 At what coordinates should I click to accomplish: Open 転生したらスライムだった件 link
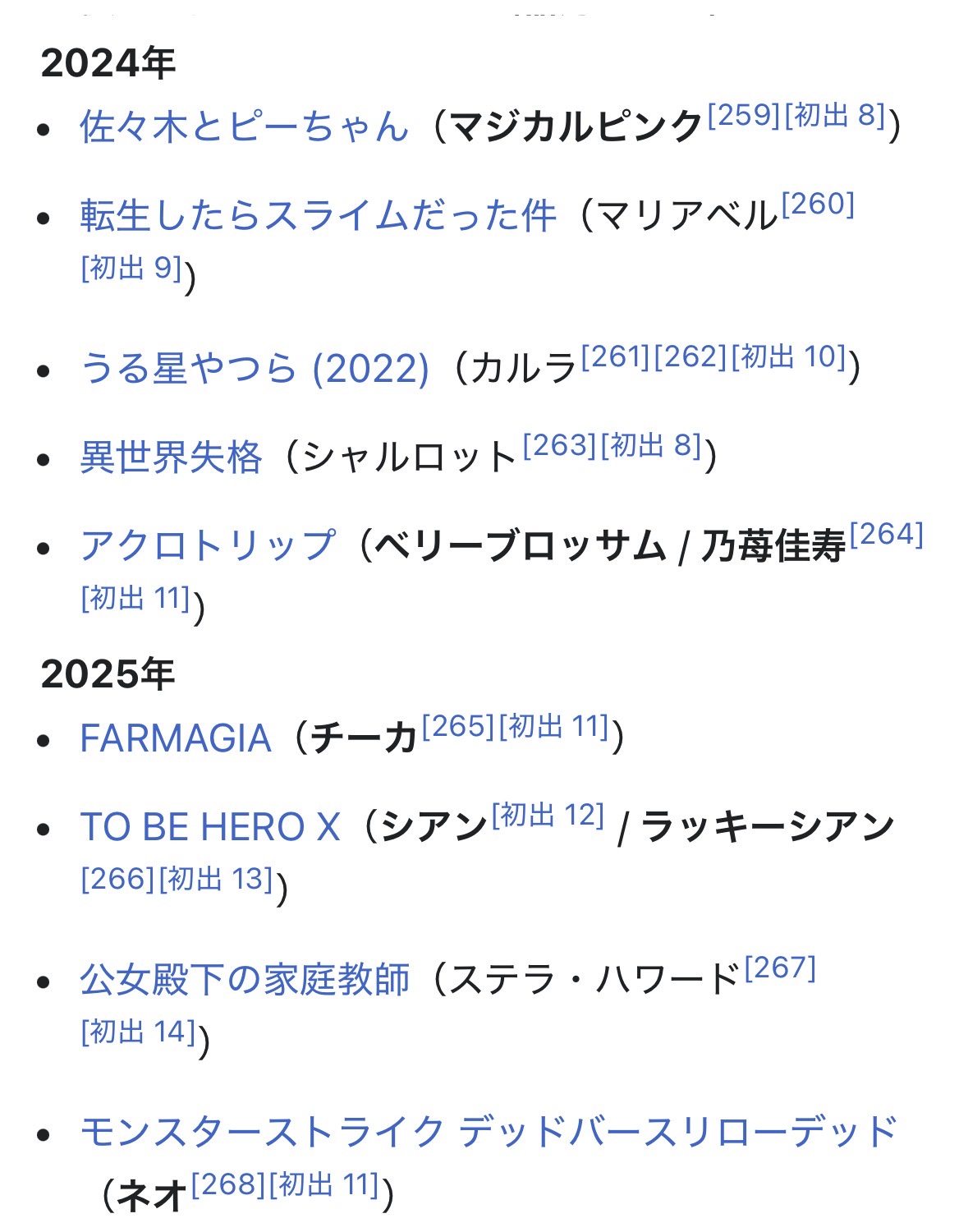[x=319, y=216]
